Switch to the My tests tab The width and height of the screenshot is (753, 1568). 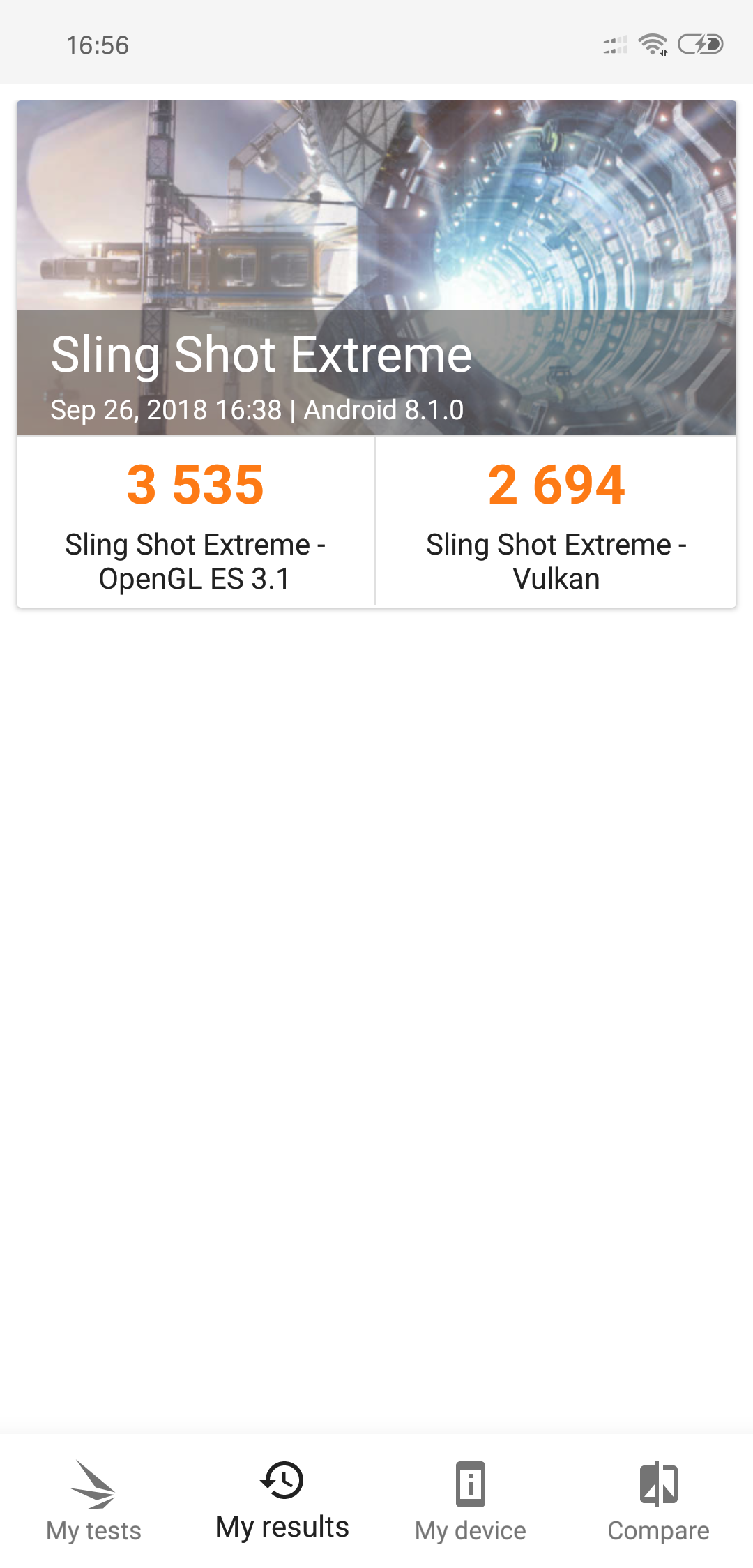click(x=94, y=1501)
